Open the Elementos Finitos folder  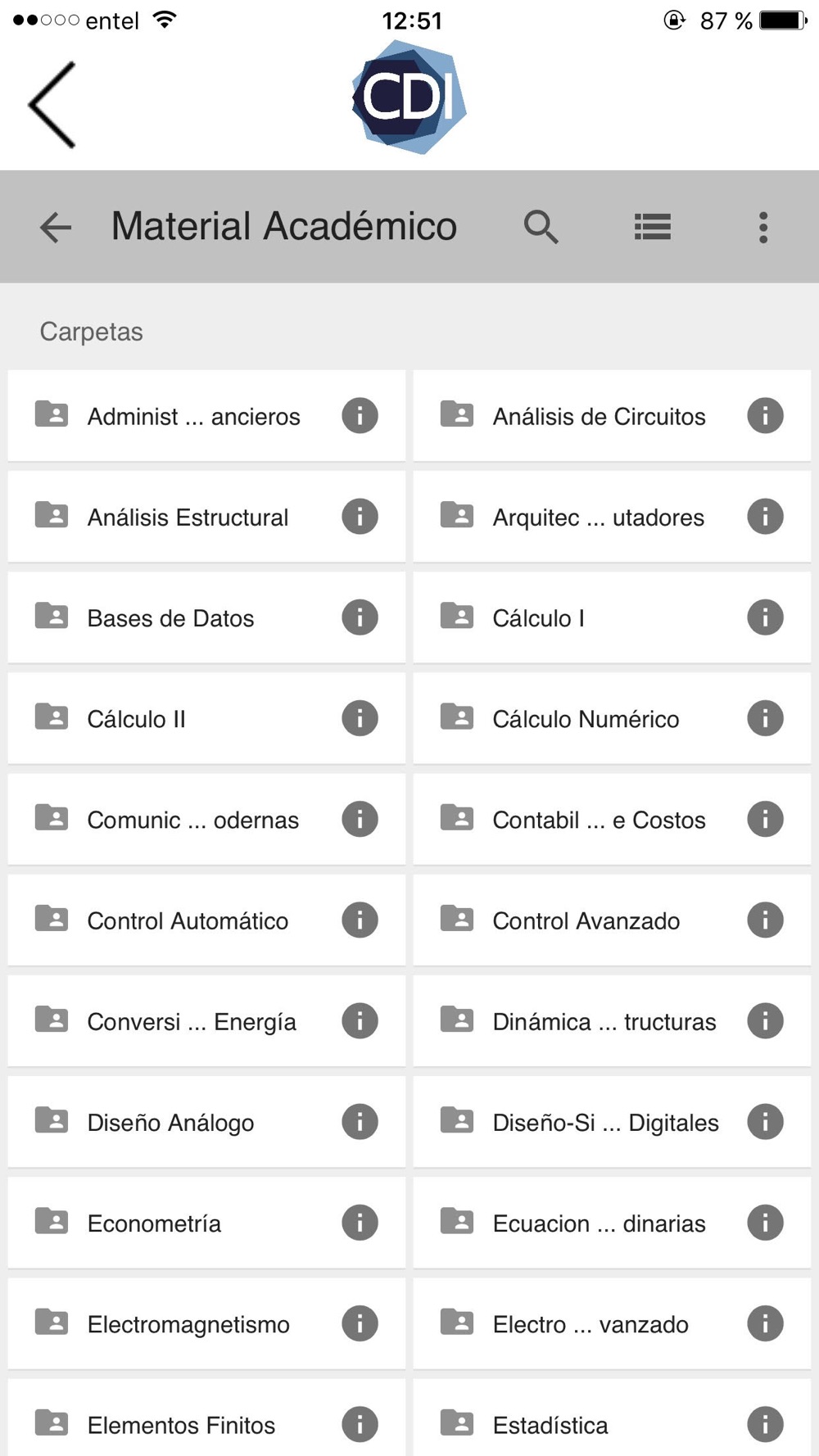(206, 1418)
